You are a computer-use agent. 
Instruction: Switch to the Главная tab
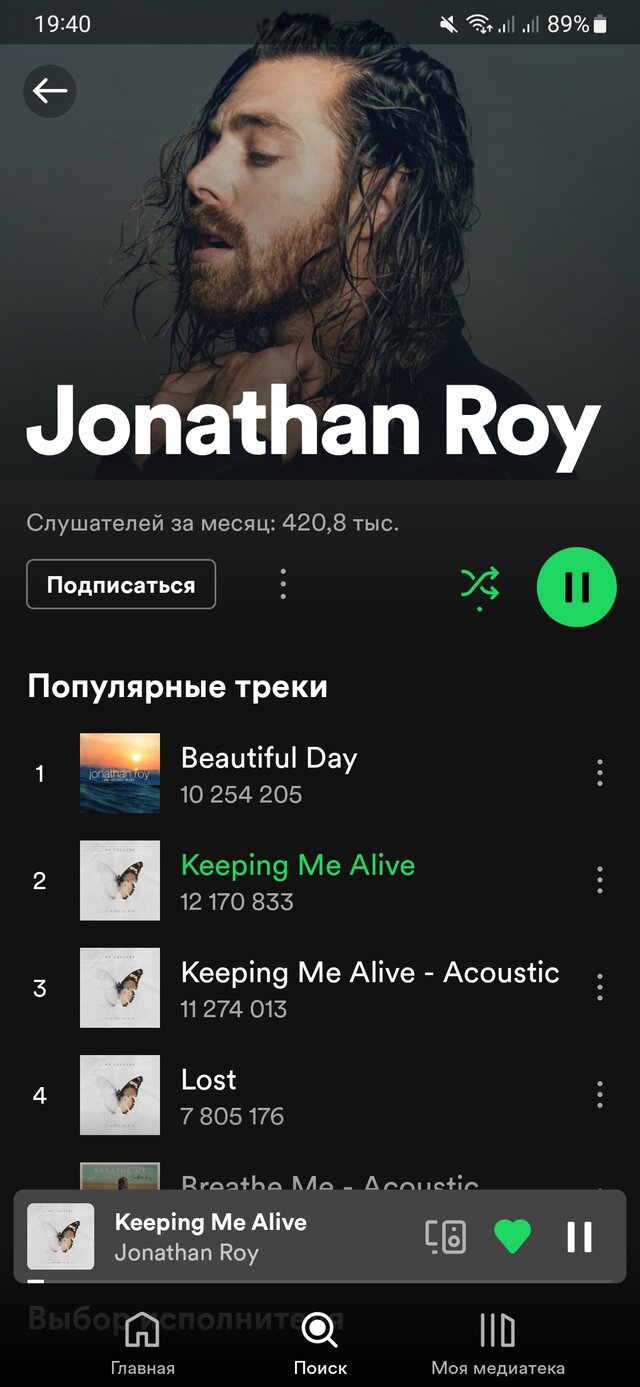coord(142,1343)
